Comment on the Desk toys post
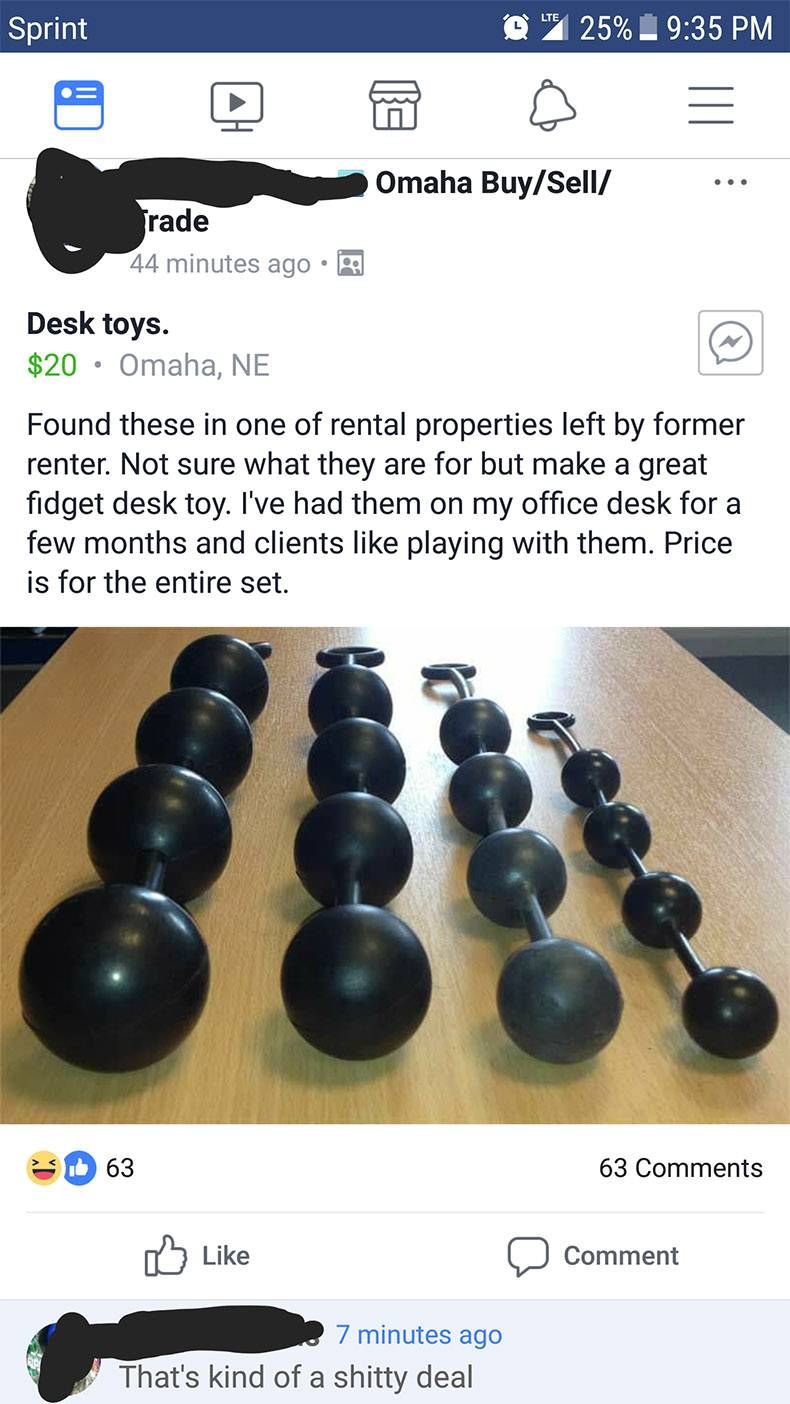The height and width of the screenshot is (1404, 790). [x=594, y=1256]
